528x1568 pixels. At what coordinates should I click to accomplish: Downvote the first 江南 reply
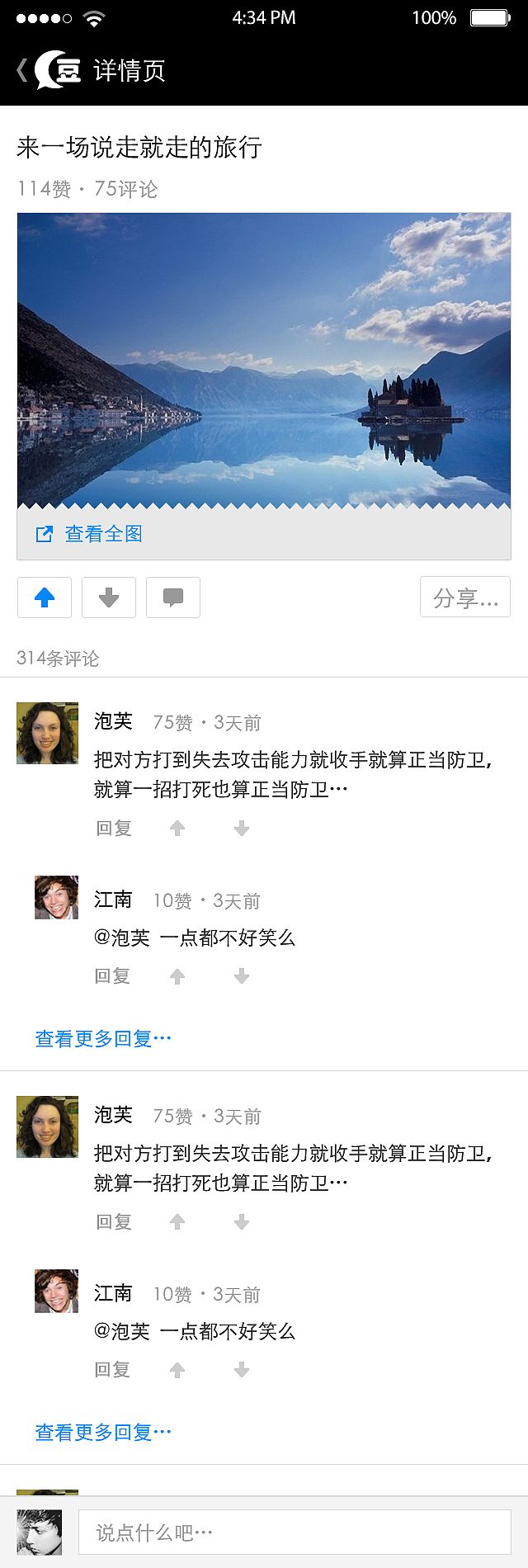[242, 977]
